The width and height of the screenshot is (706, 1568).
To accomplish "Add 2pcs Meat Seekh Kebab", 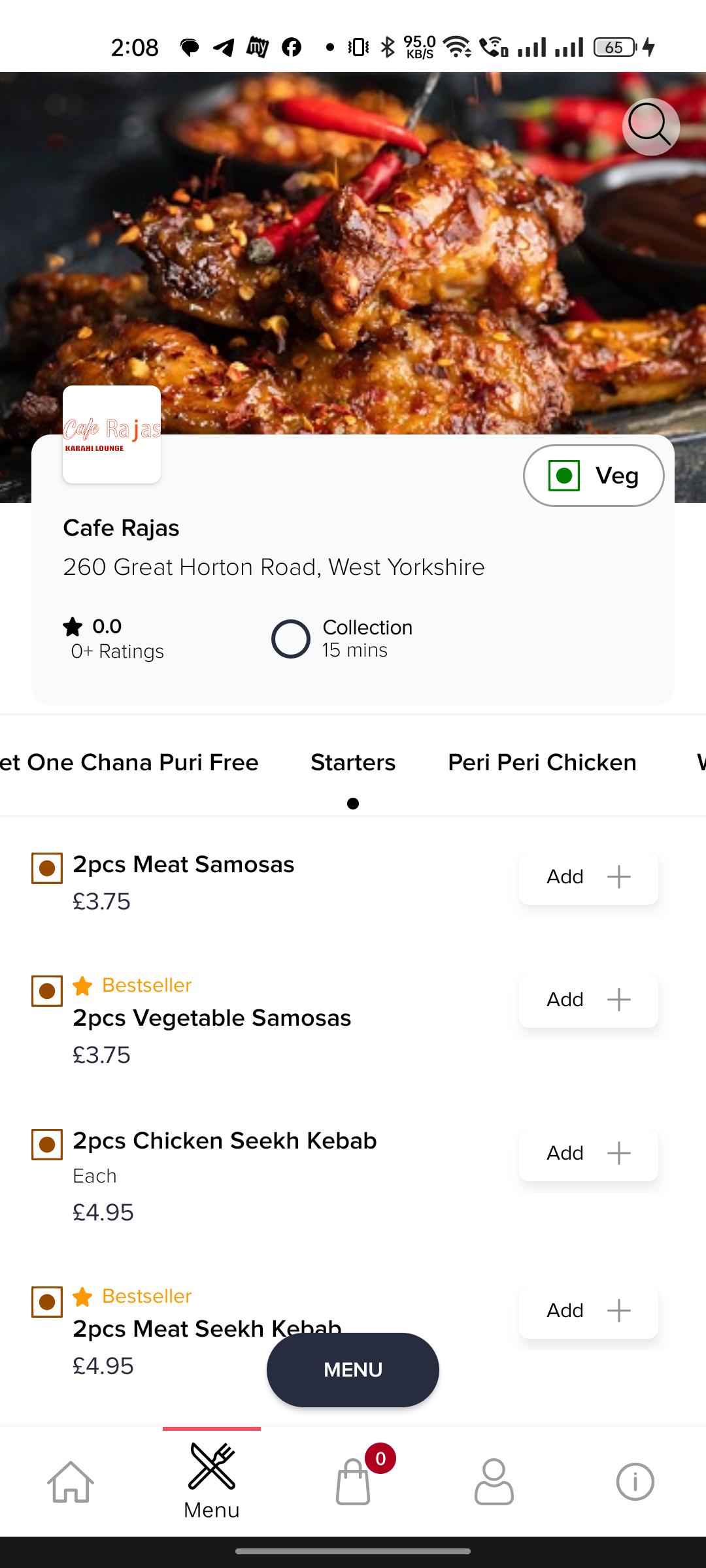I will (588, 1311).
